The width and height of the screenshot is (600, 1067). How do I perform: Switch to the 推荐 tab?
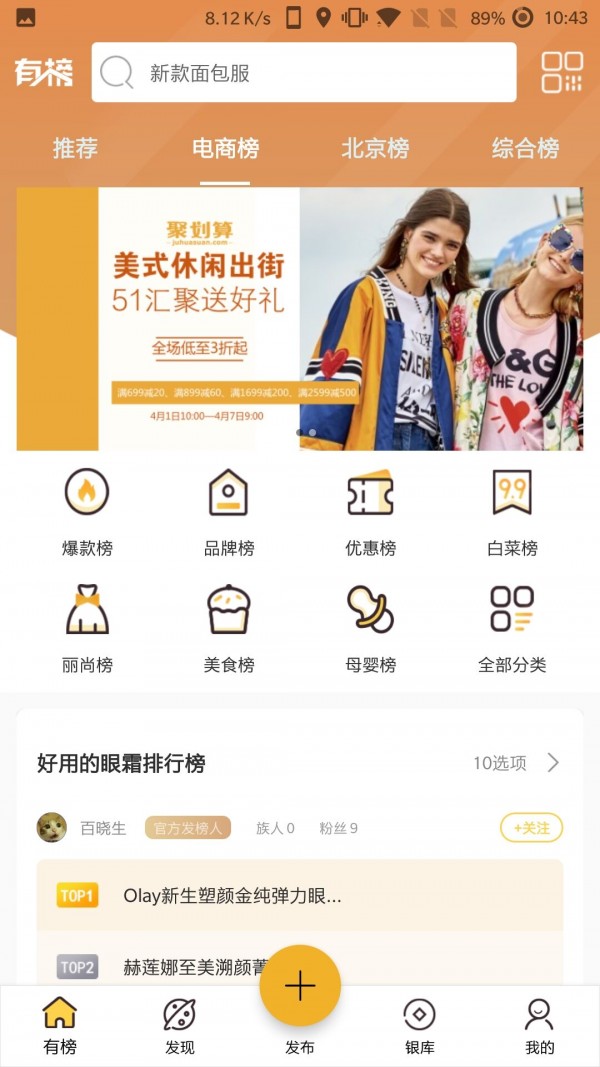point(75,149)
